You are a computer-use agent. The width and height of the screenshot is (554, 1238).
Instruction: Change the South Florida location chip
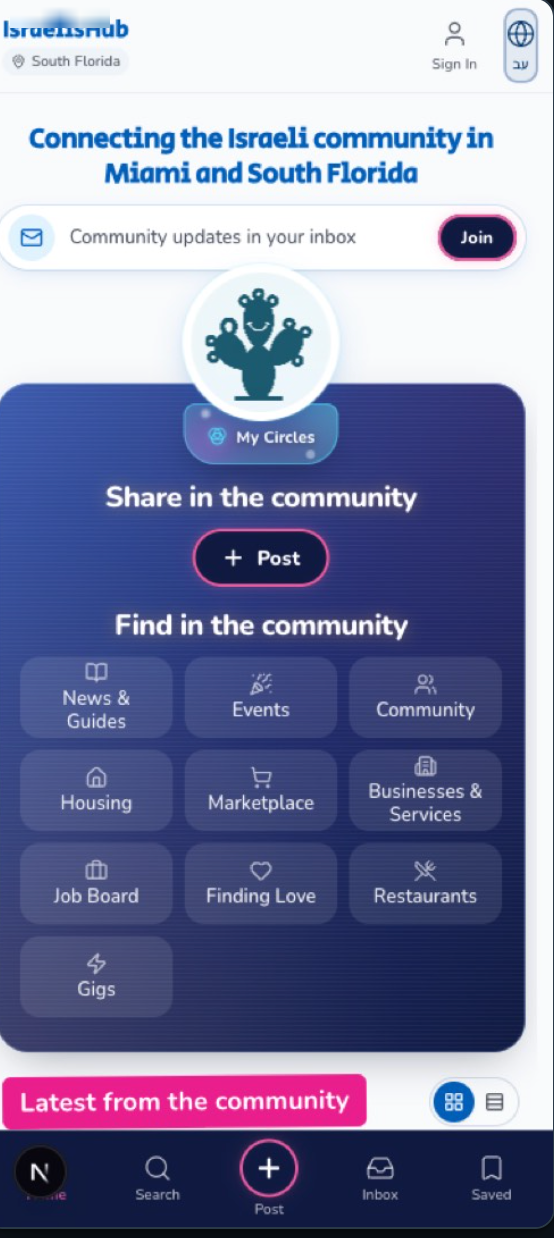[x=66, y=61]
